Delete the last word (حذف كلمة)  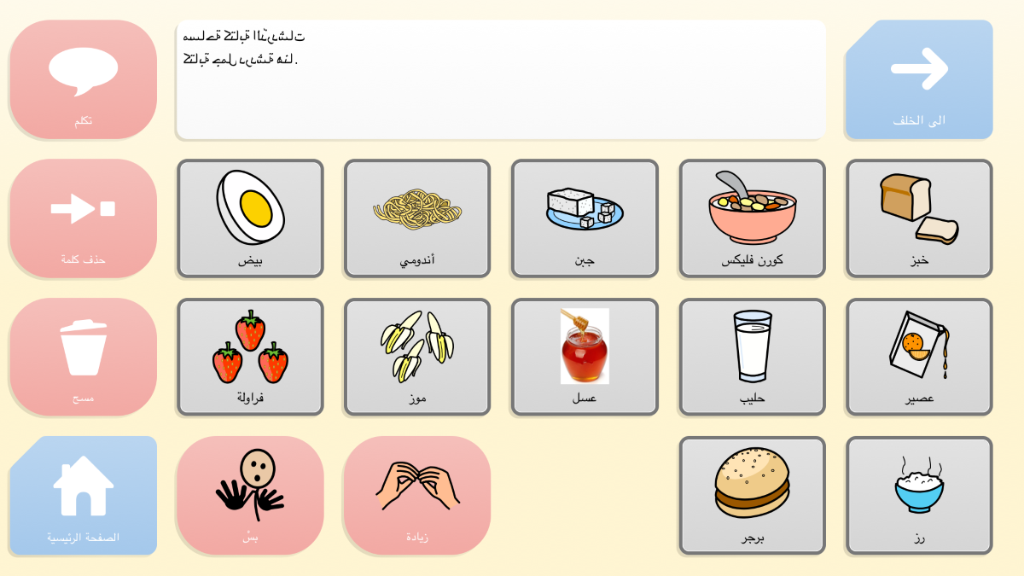[83, 218]
